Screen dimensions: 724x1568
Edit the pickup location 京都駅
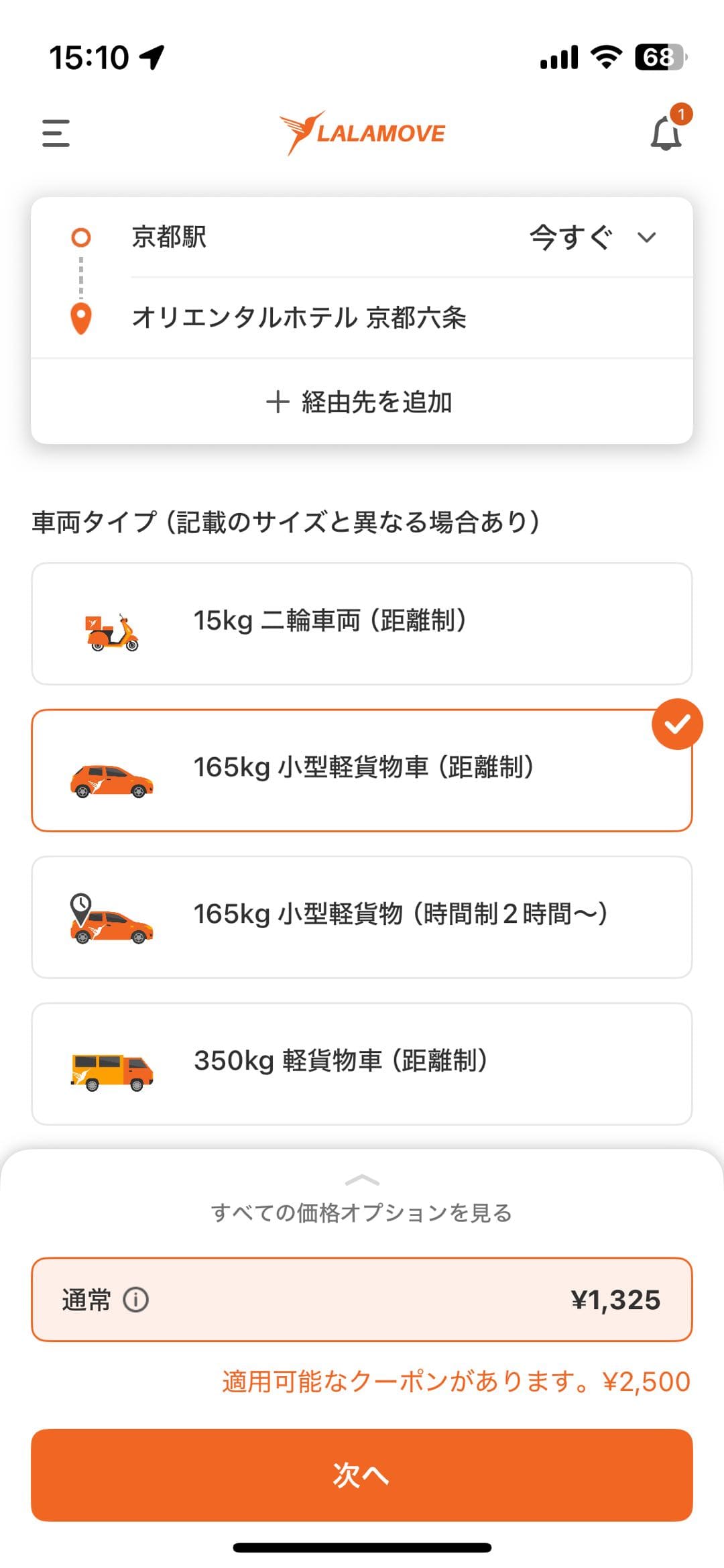169,237
